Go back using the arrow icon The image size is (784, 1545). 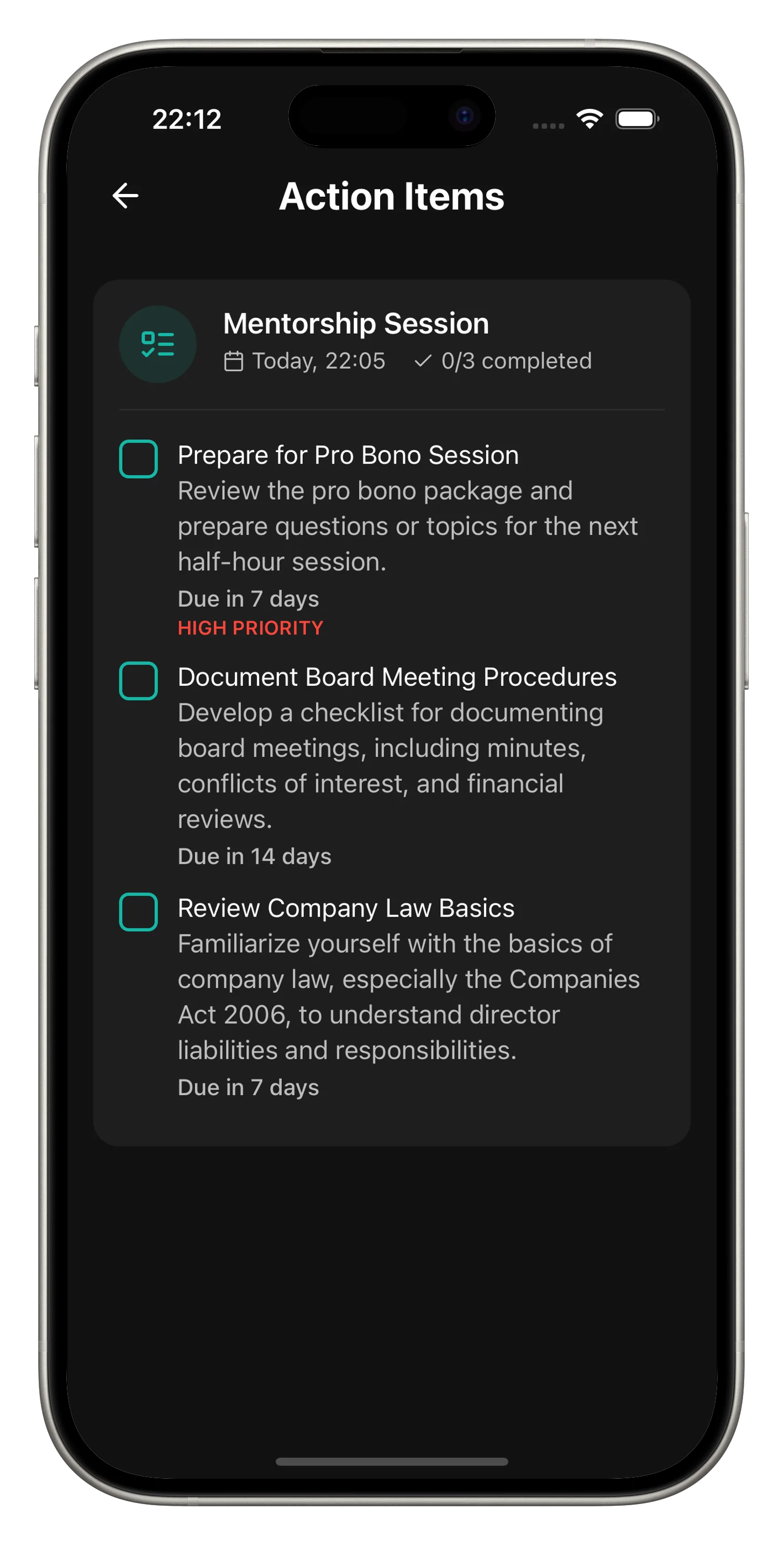[x=125, y=196]
